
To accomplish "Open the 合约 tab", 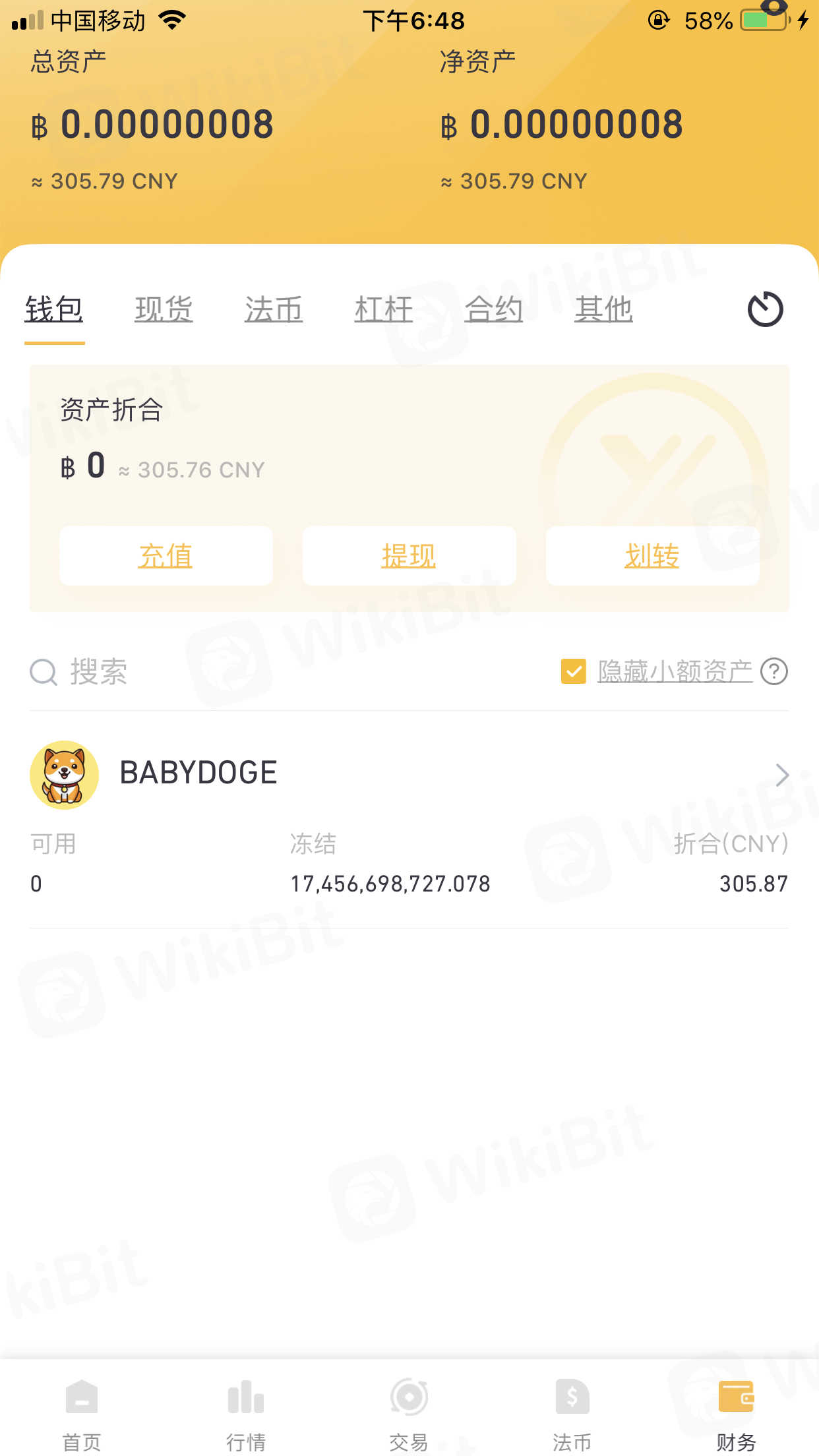I will (493, 309).
